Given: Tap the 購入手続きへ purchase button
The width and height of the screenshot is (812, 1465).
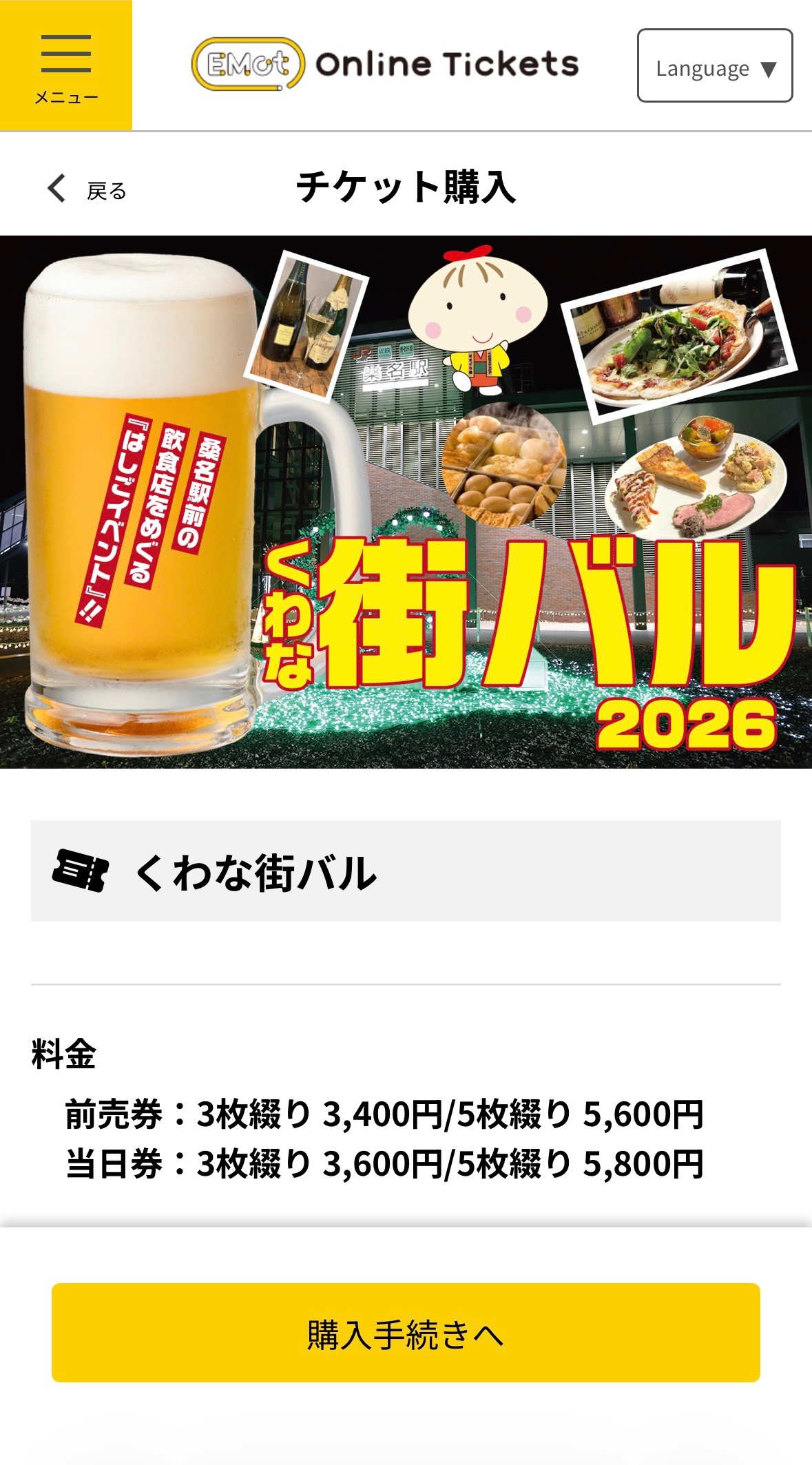Looking at the screenshot, I should [406, 1333].
